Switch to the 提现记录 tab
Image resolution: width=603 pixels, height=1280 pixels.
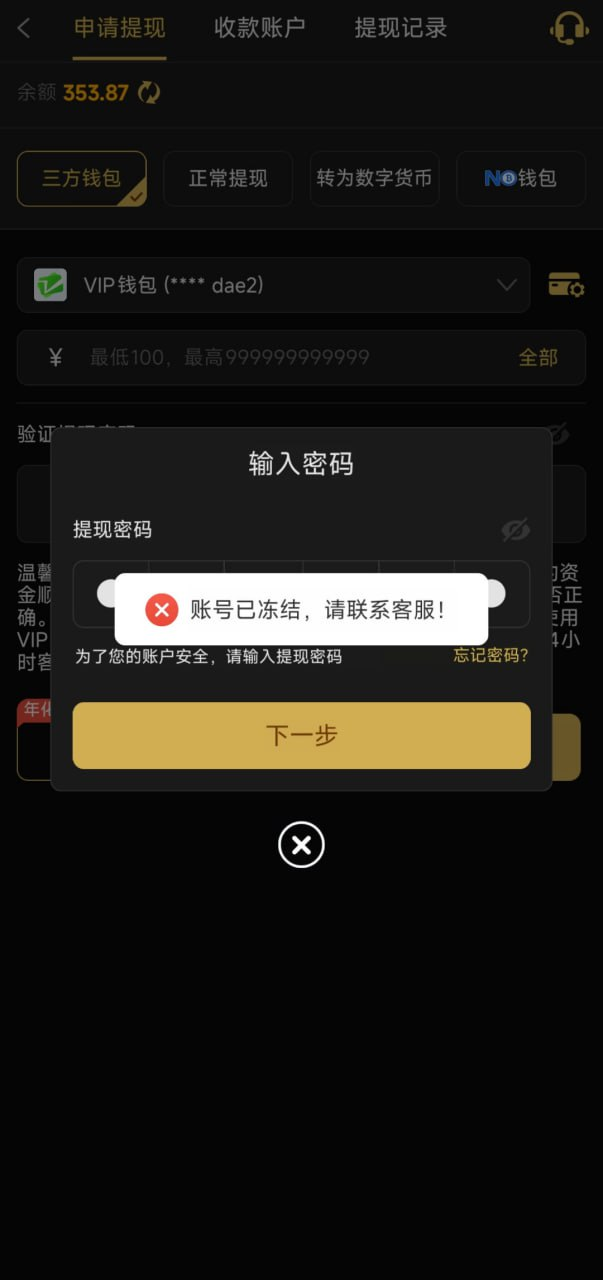[400, 28]
